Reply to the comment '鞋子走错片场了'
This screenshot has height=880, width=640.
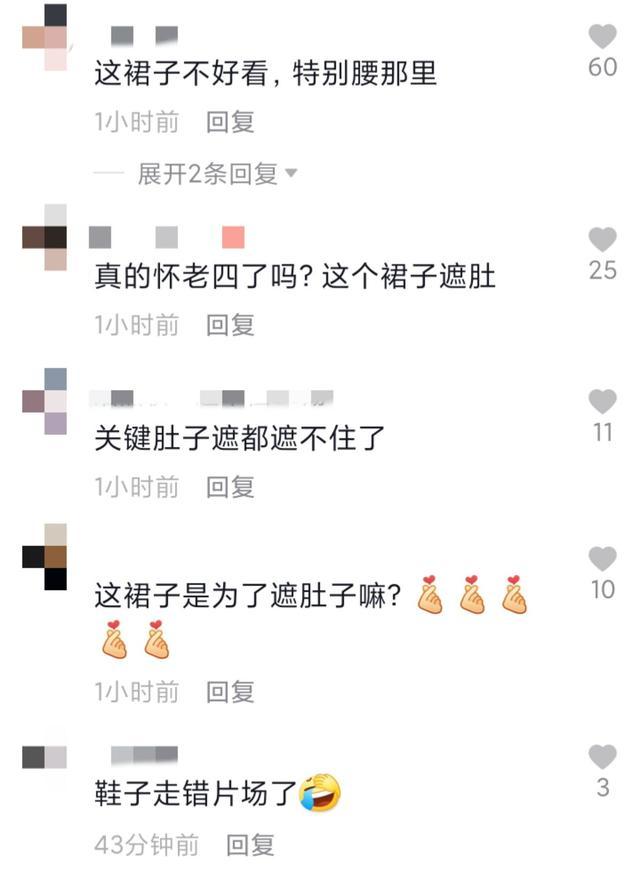[250, 845]
